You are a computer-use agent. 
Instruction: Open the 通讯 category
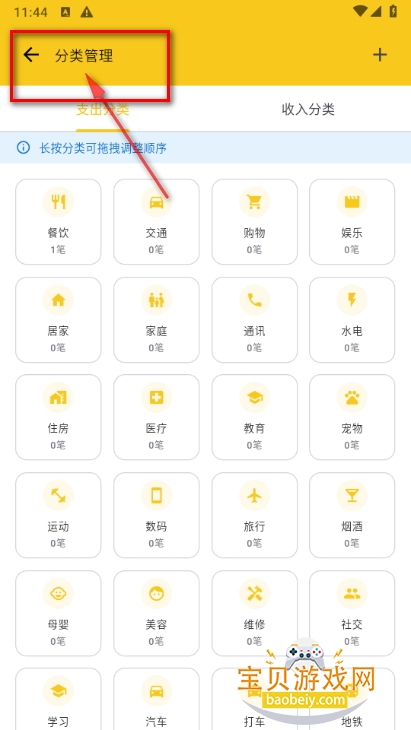(255, 320)
